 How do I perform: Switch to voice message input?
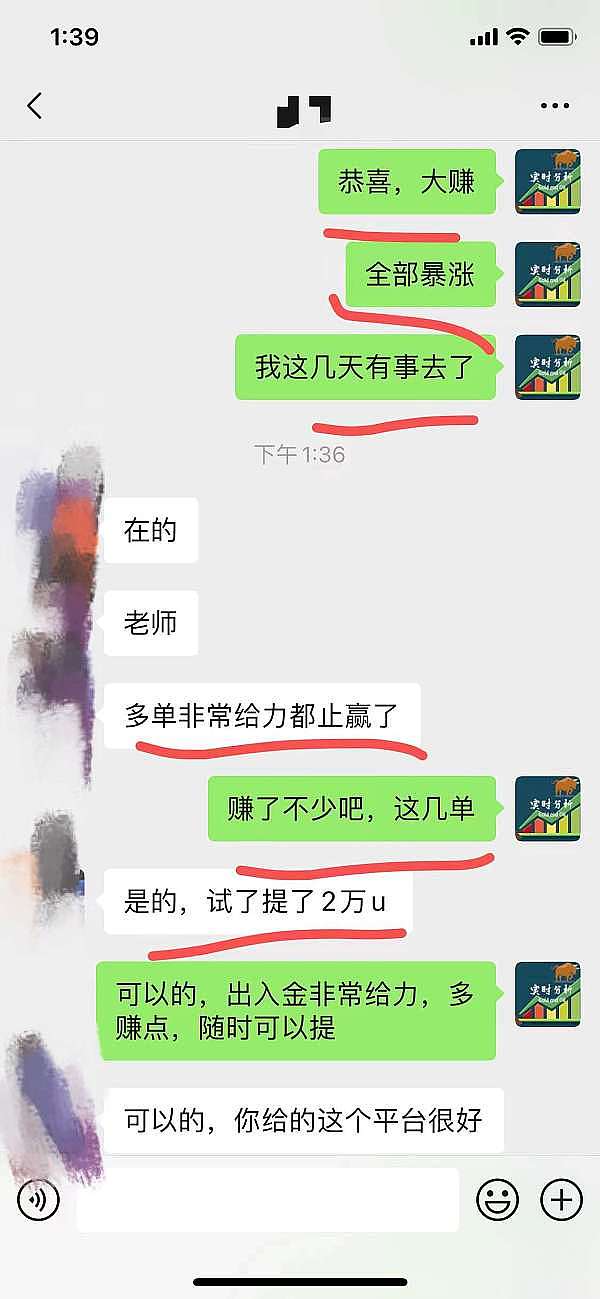click(39, 1199)
